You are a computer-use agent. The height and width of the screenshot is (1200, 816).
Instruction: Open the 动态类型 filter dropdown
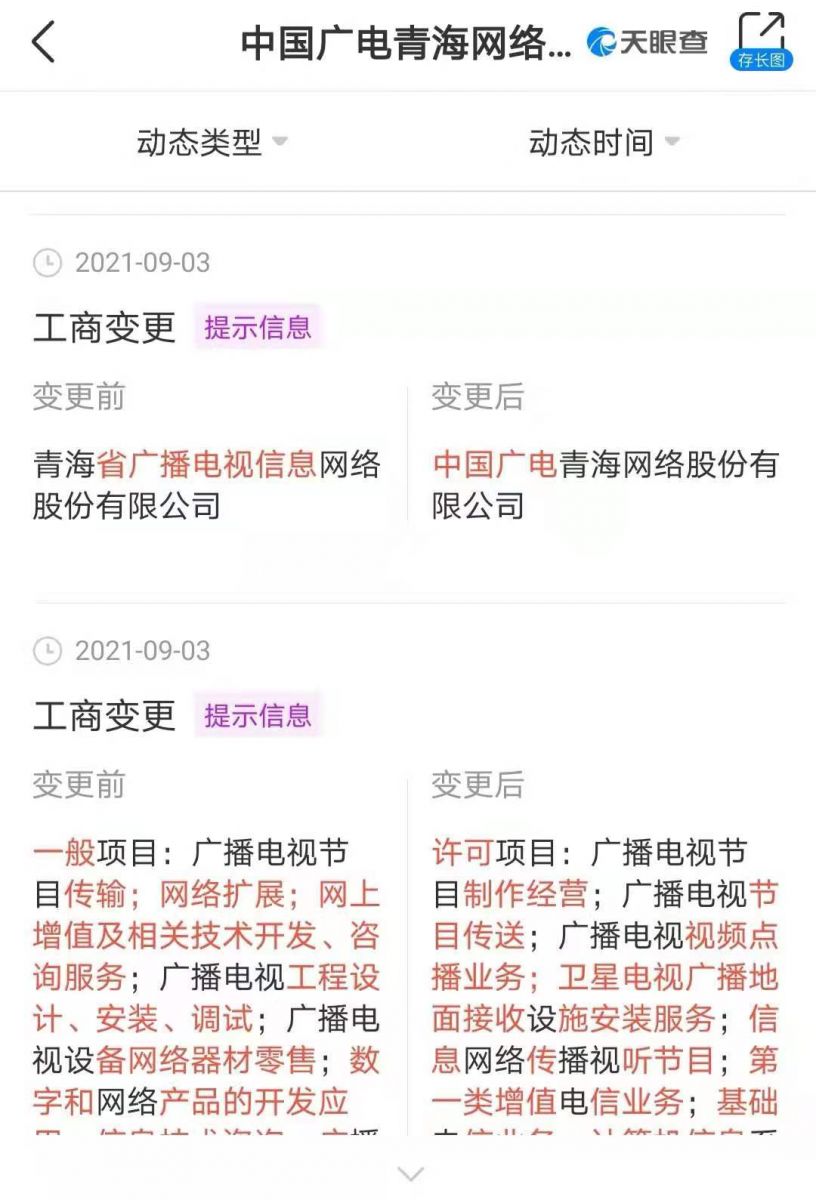[x=212, y=142]
